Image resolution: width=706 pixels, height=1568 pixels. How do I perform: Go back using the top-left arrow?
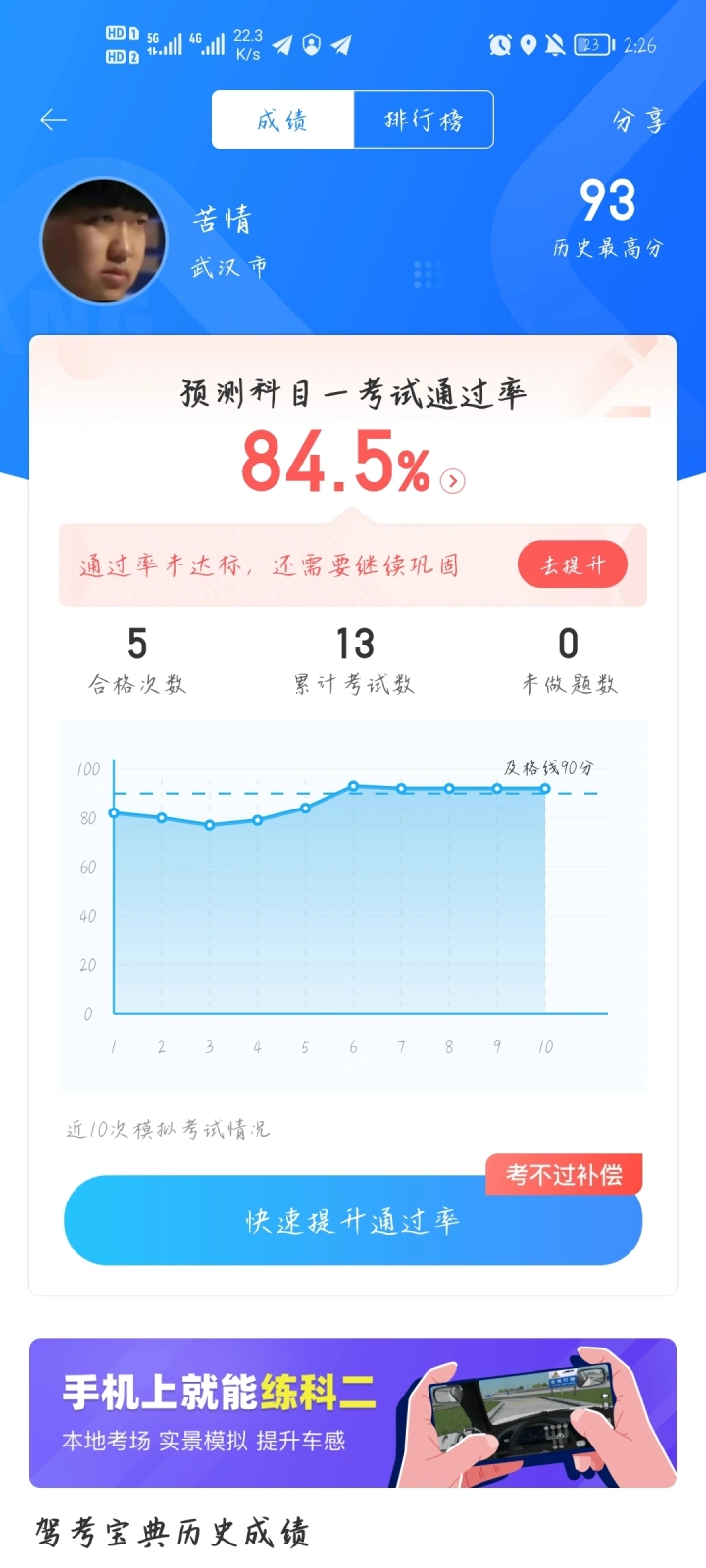click(53, 120)
